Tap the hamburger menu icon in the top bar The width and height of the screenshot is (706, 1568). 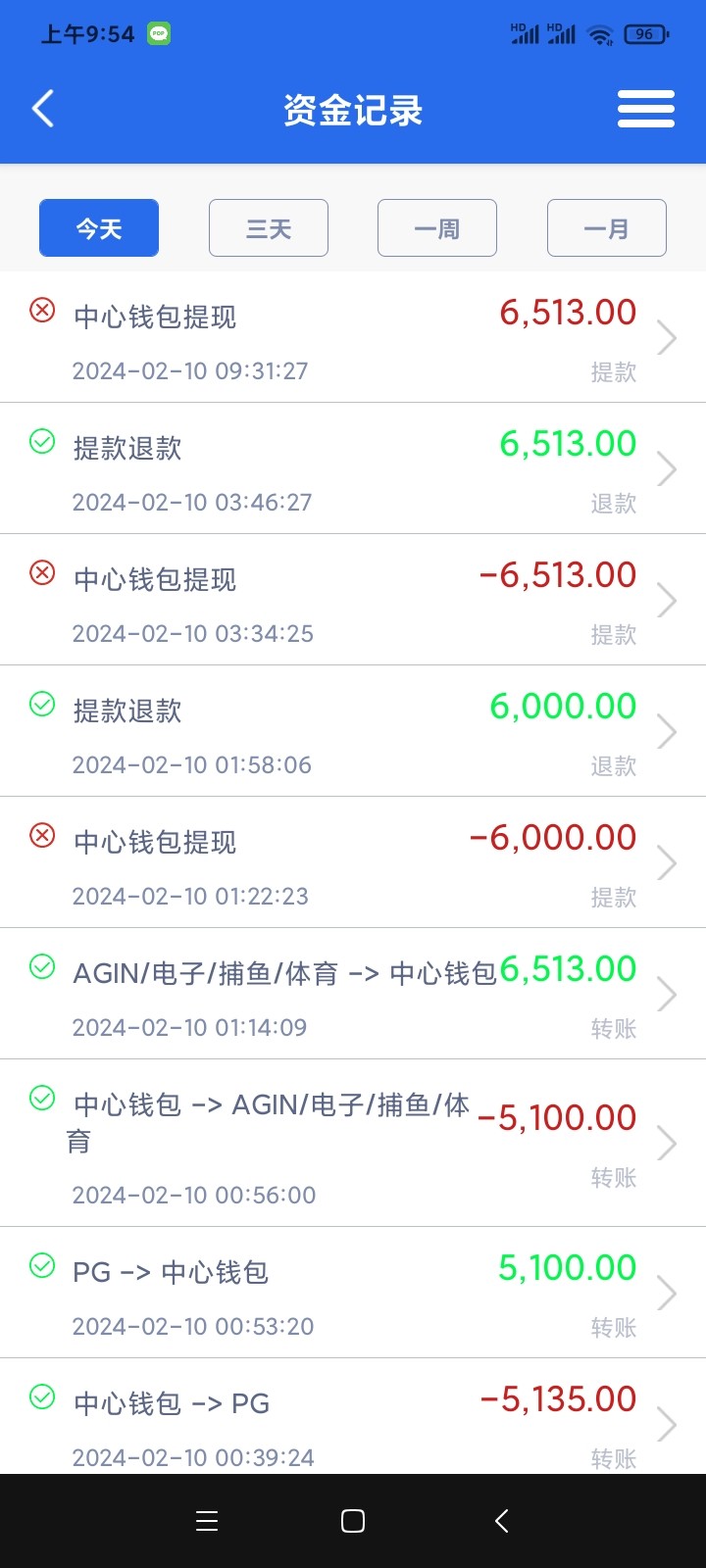click(x=645, y=108)
